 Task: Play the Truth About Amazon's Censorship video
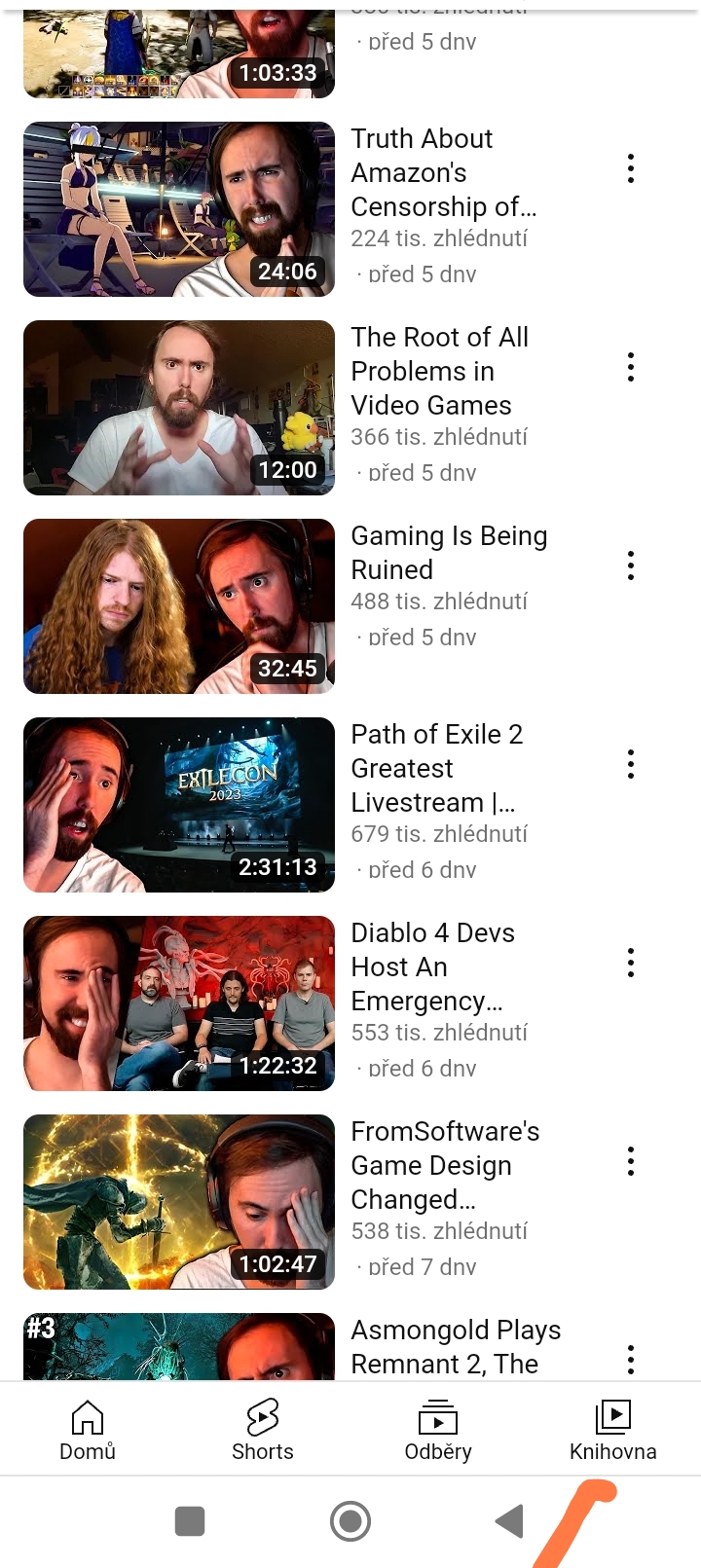click(x=179, y=209)
